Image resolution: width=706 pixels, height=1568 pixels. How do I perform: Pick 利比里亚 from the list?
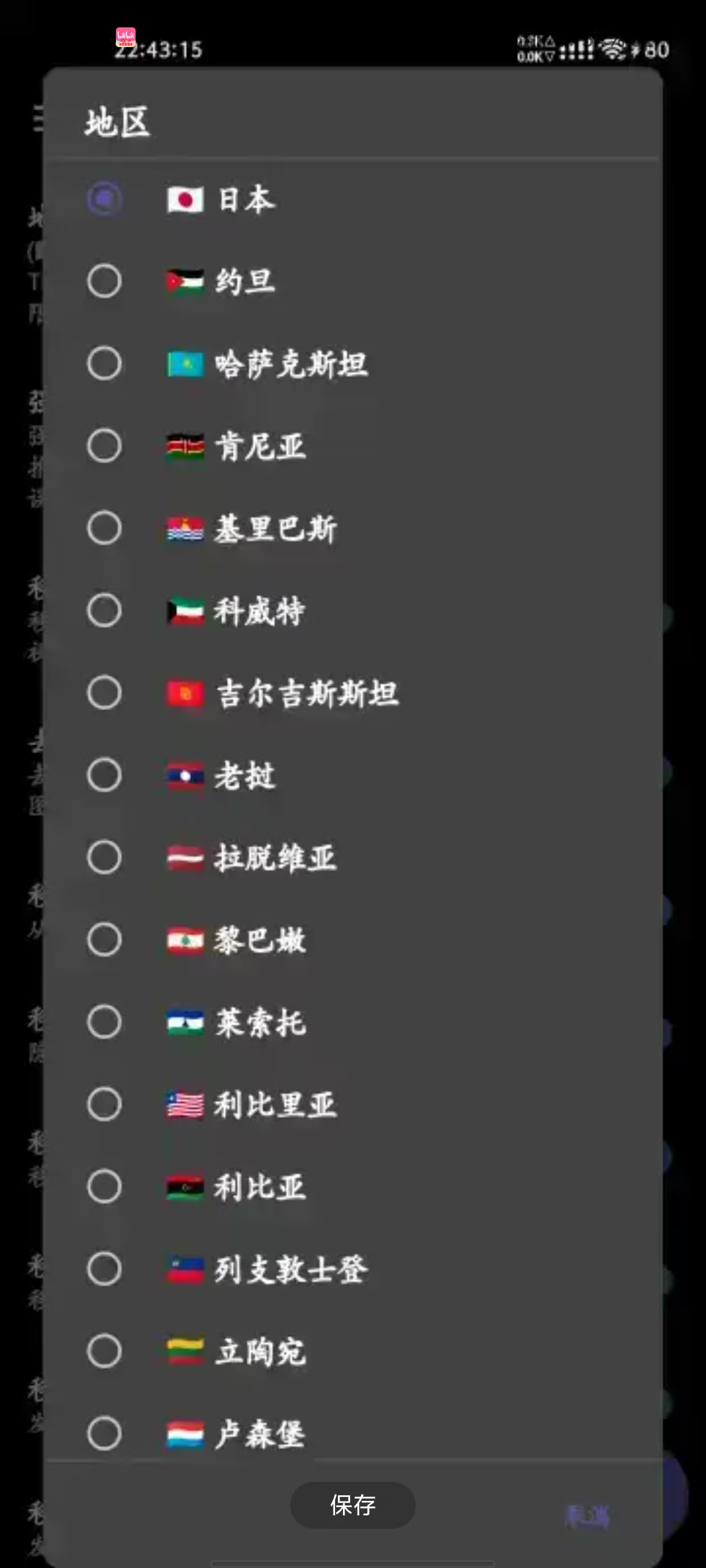click(352, 1104)
